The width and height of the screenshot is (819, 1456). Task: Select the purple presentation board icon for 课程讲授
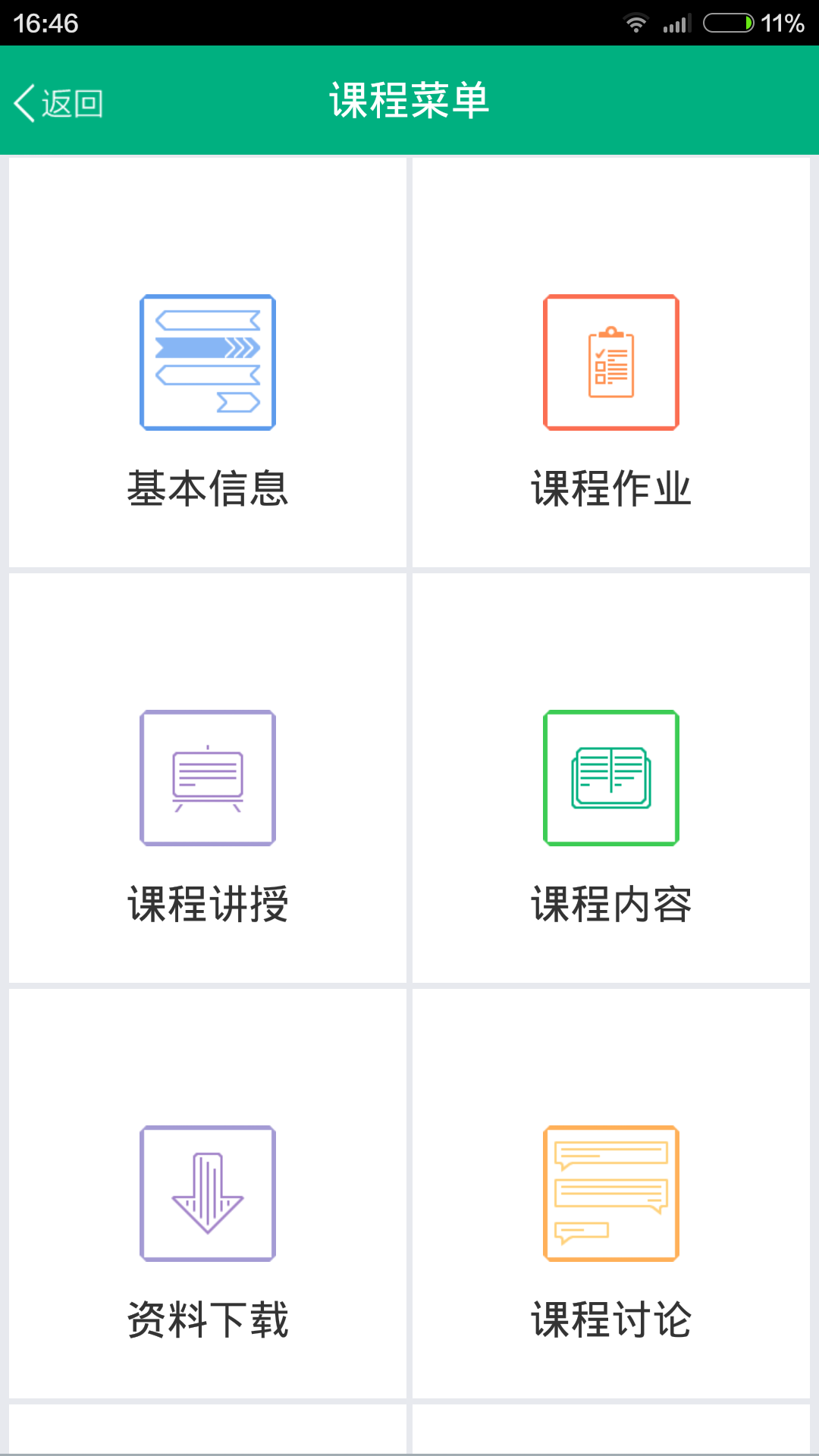pos(207,777)
